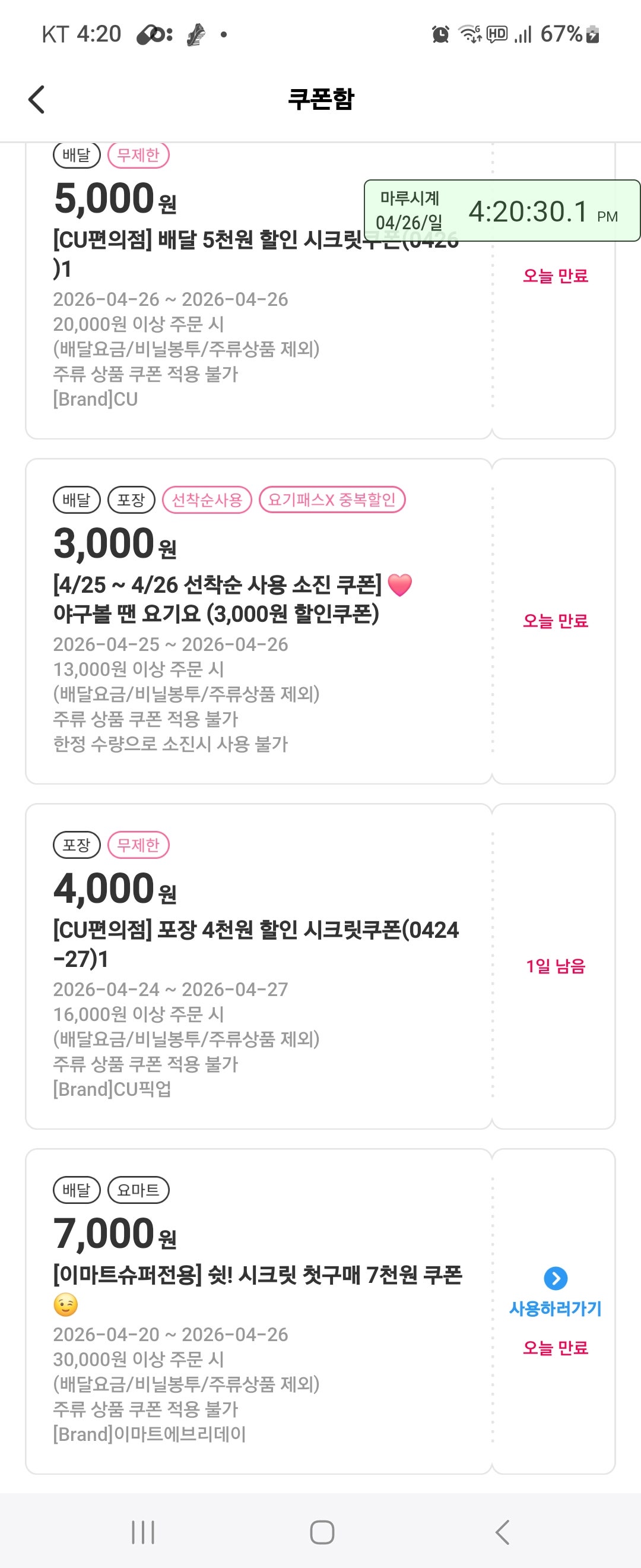The width and height of the screenshot is (641, 1568).
Task: Tap the 포장 tag on the 3,000원 coupon
Action: 129,499
